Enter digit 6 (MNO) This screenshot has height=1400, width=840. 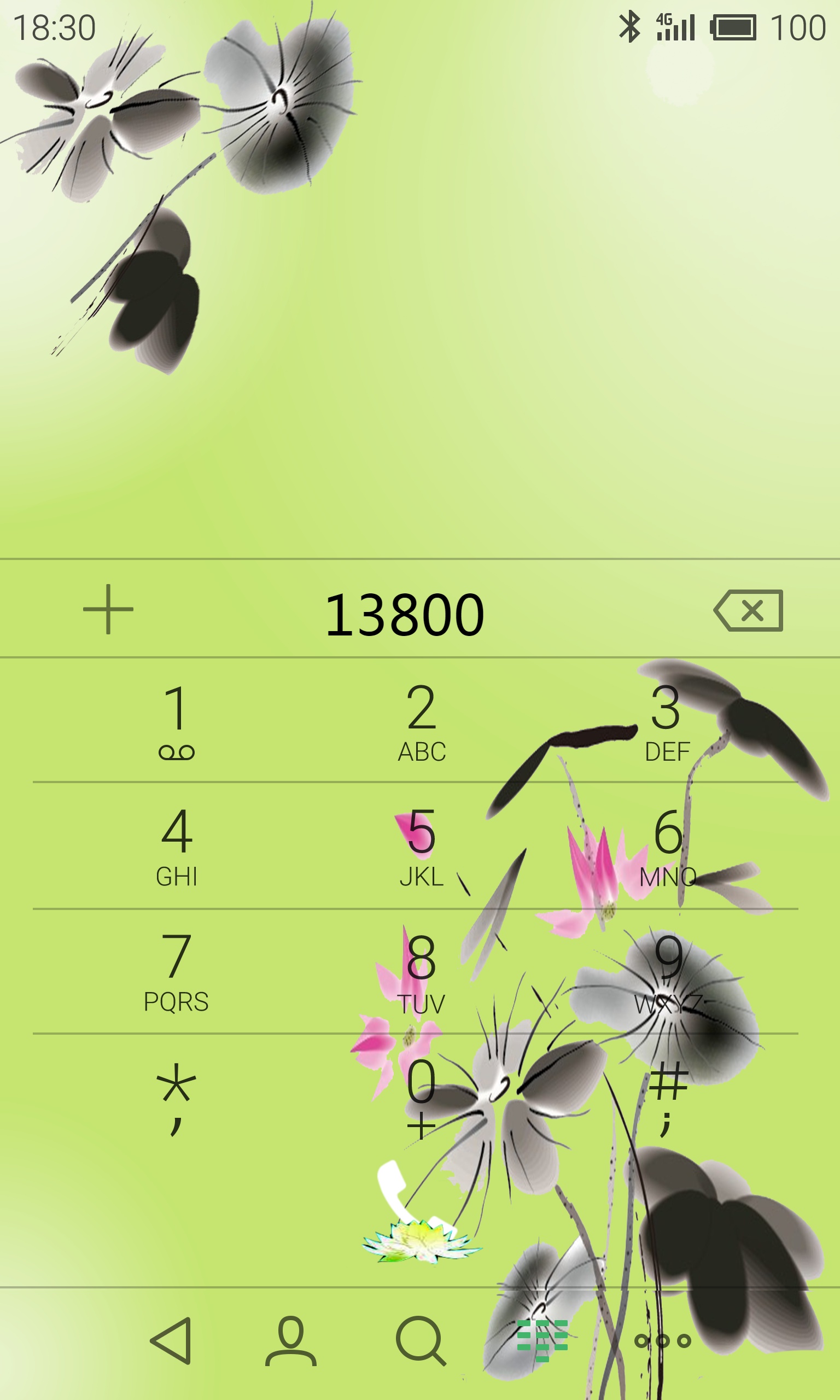coord(667,845)
